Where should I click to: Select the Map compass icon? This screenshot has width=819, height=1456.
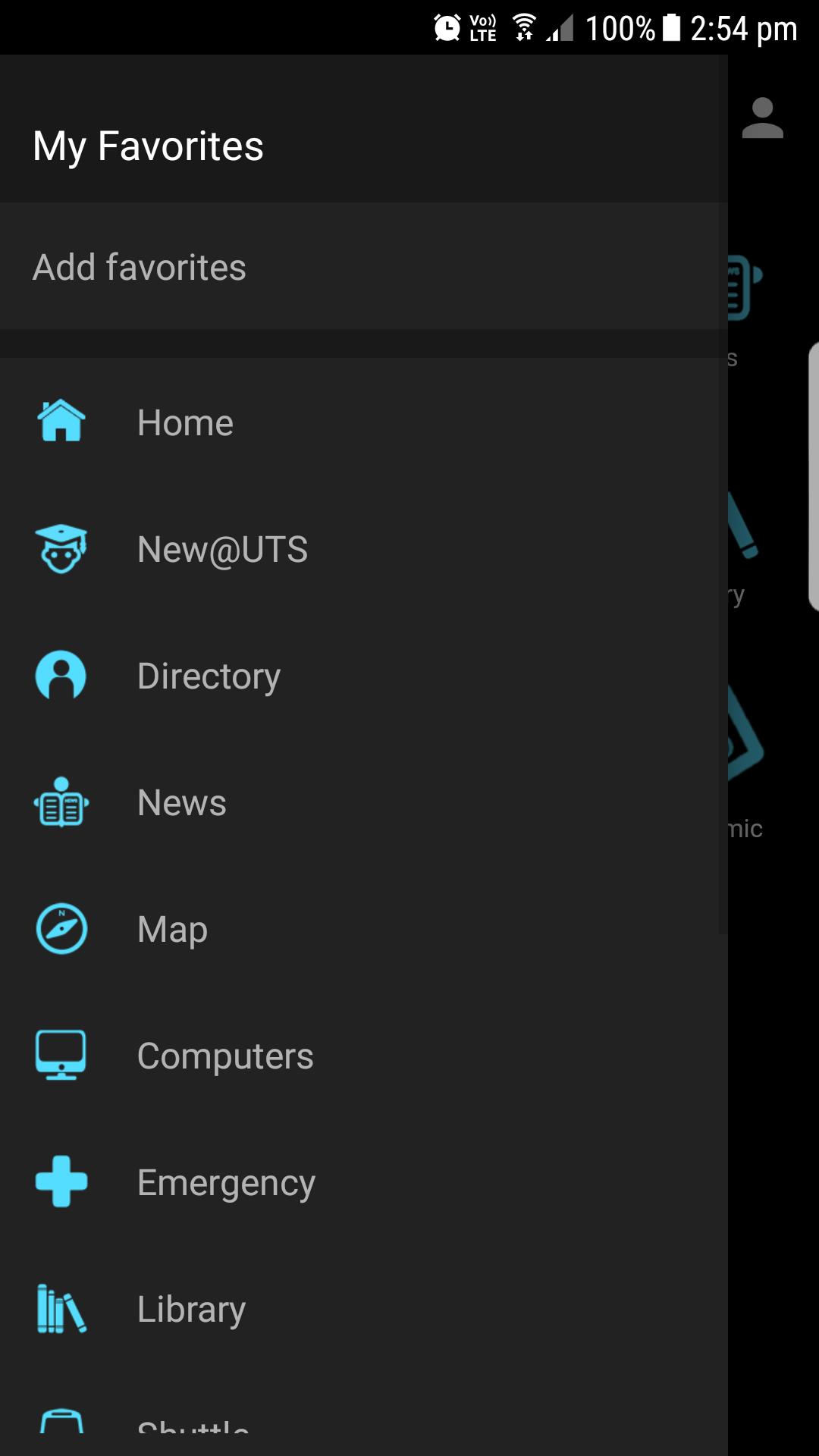(x=61, y=928)
